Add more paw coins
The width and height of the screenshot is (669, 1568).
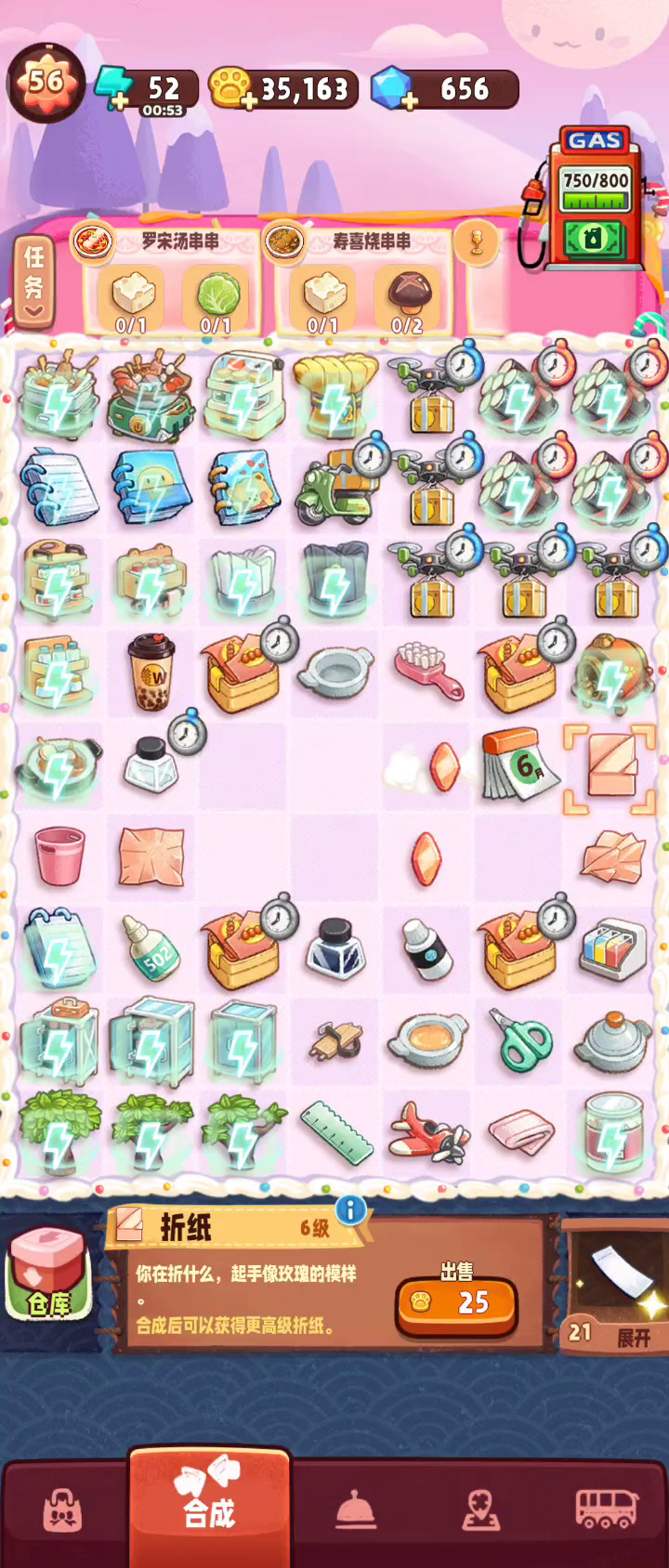coord(245,100)
